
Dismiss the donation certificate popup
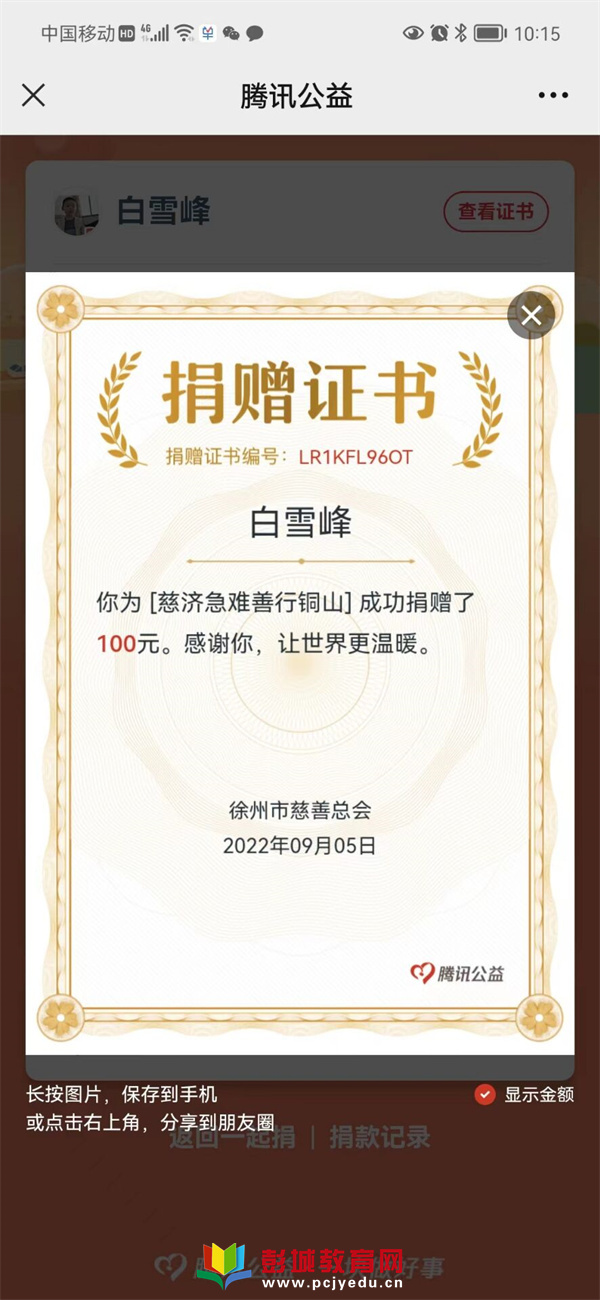click(x=531, y=316)
